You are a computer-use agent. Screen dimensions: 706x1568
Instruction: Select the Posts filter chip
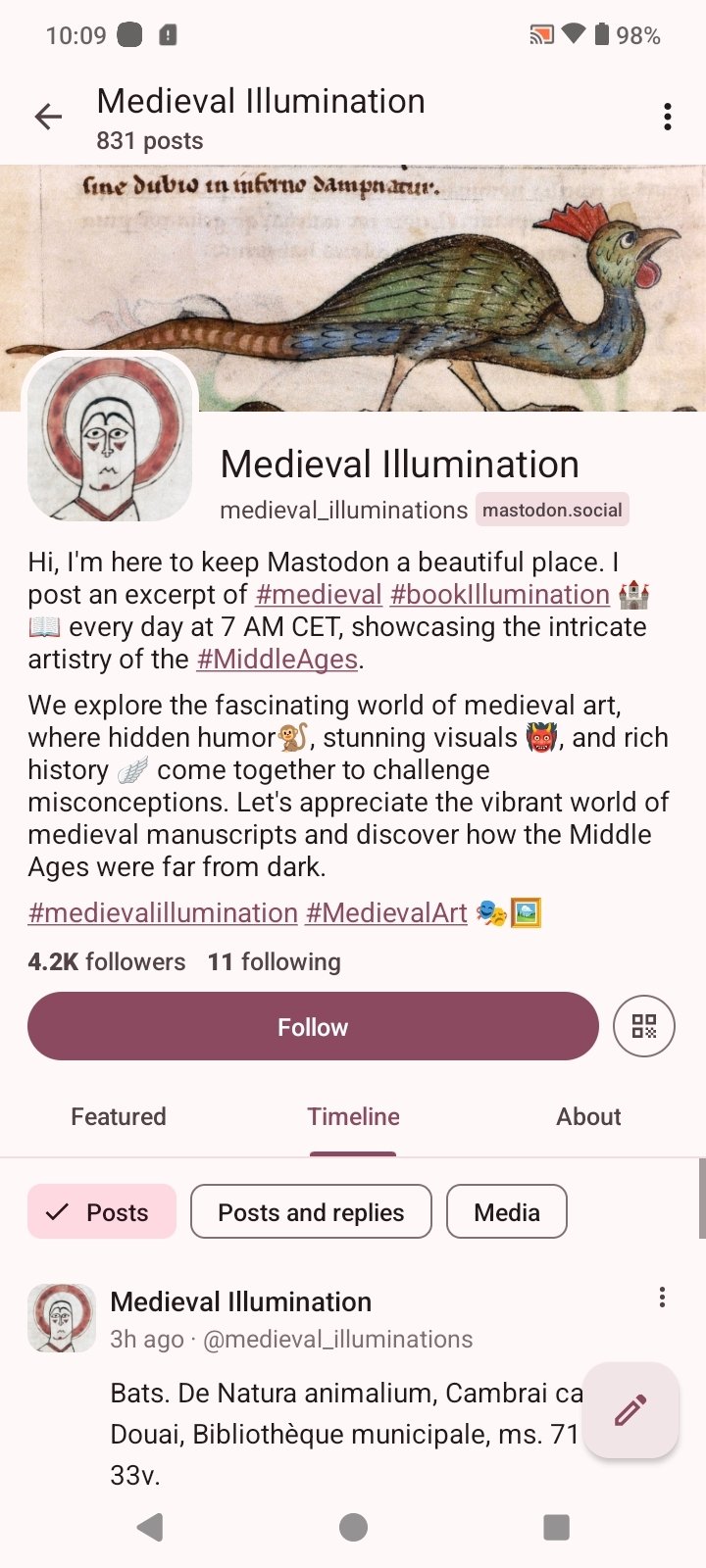102,1212
